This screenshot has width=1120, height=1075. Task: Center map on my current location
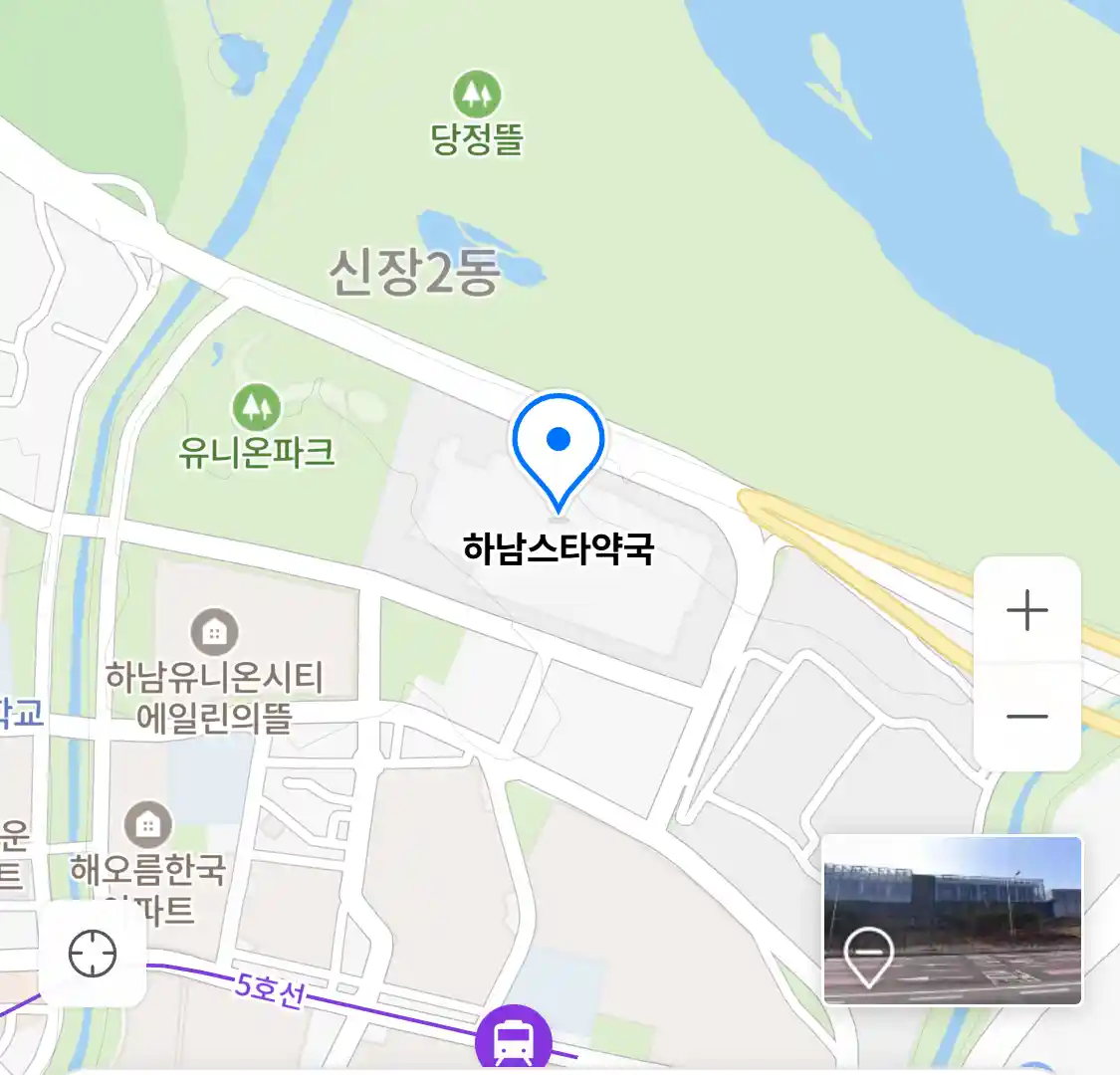pos(93,954)
